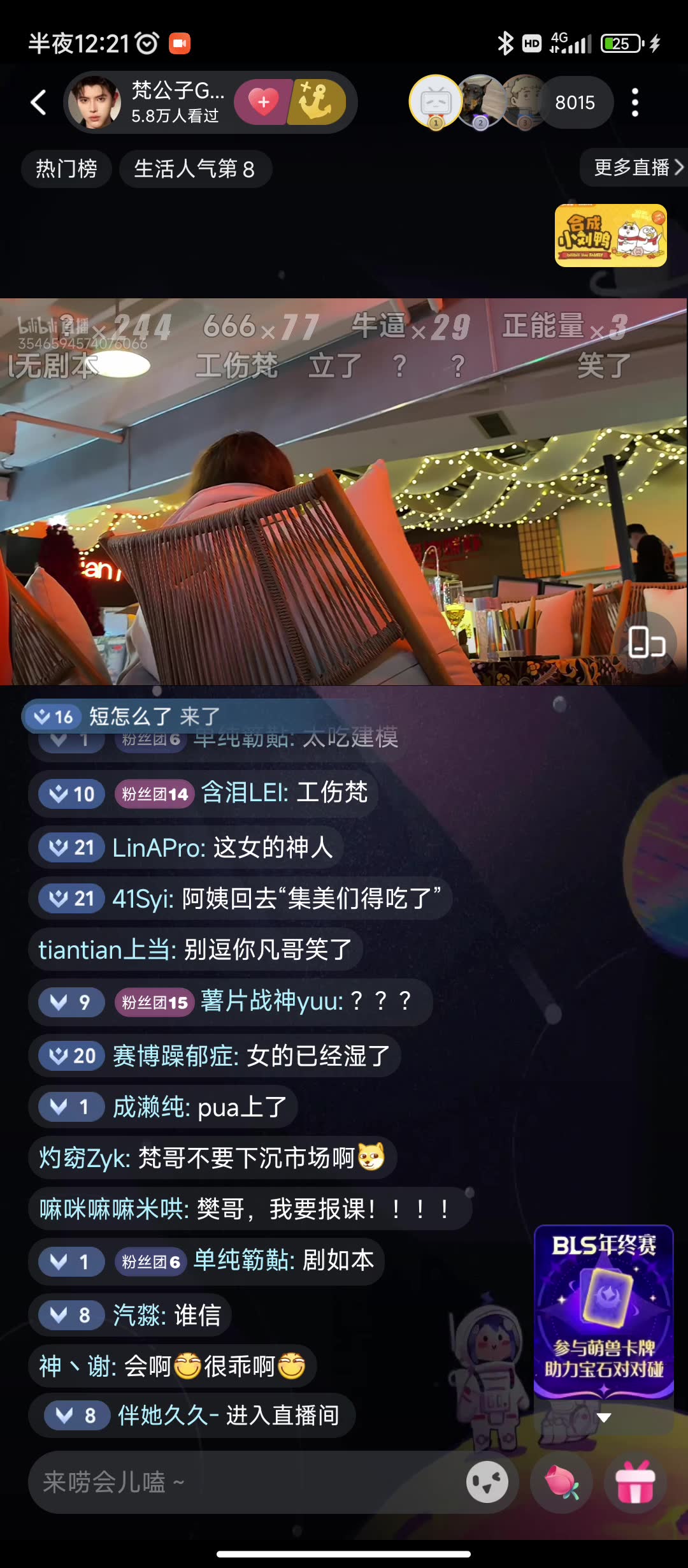Open streamer 梵公子G's profile avatar

click(95, 102)
